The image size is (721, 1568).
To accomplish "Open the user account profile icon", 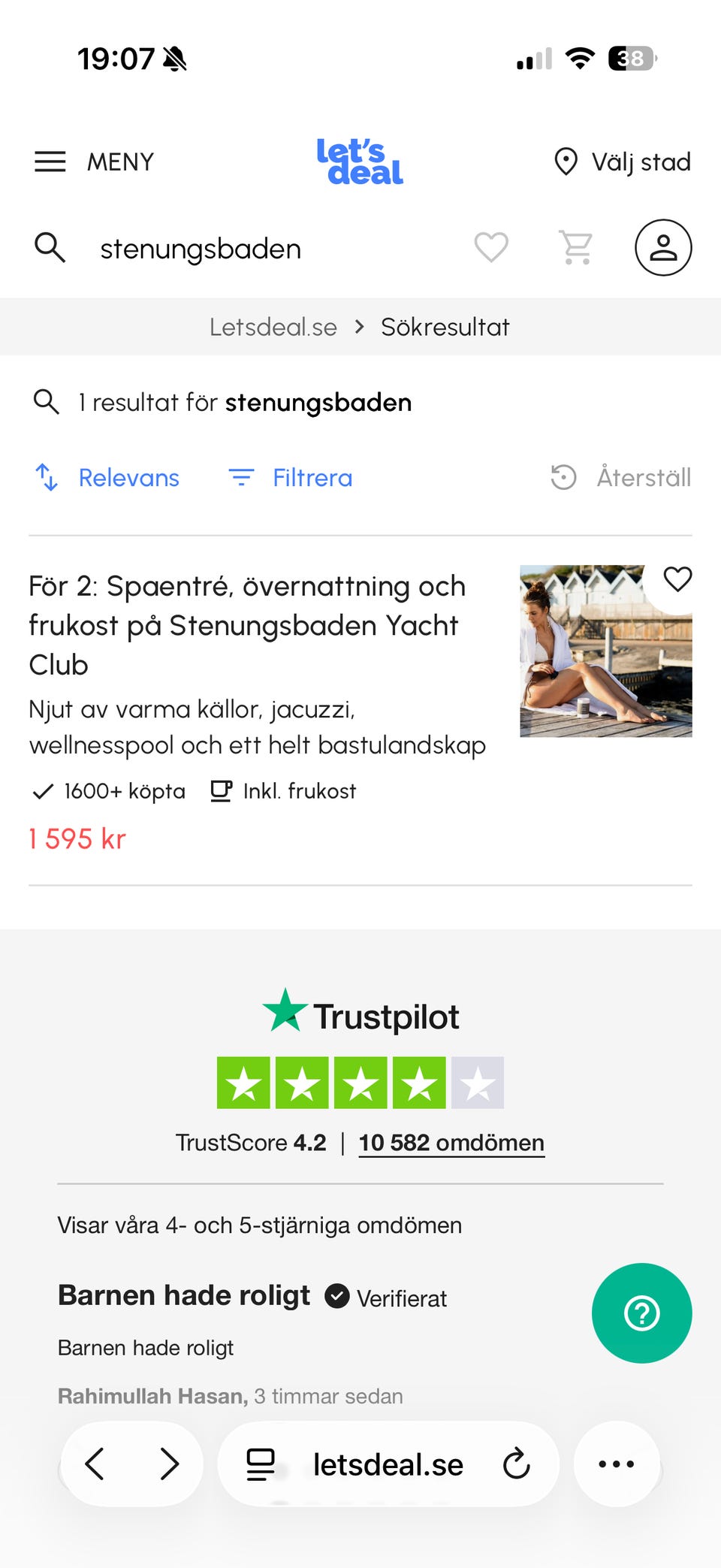I will click(x=663, y=248).
